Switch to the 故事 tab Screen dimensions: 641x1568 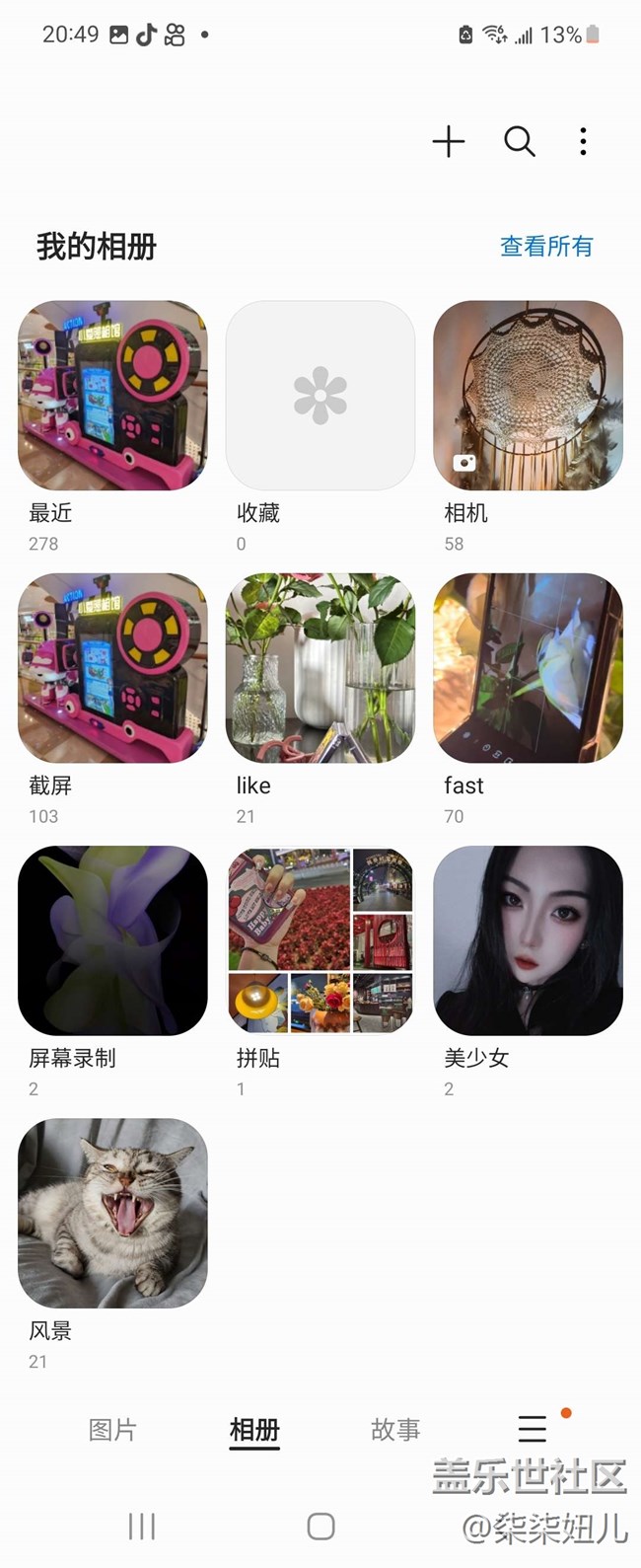click(395, 1429)
